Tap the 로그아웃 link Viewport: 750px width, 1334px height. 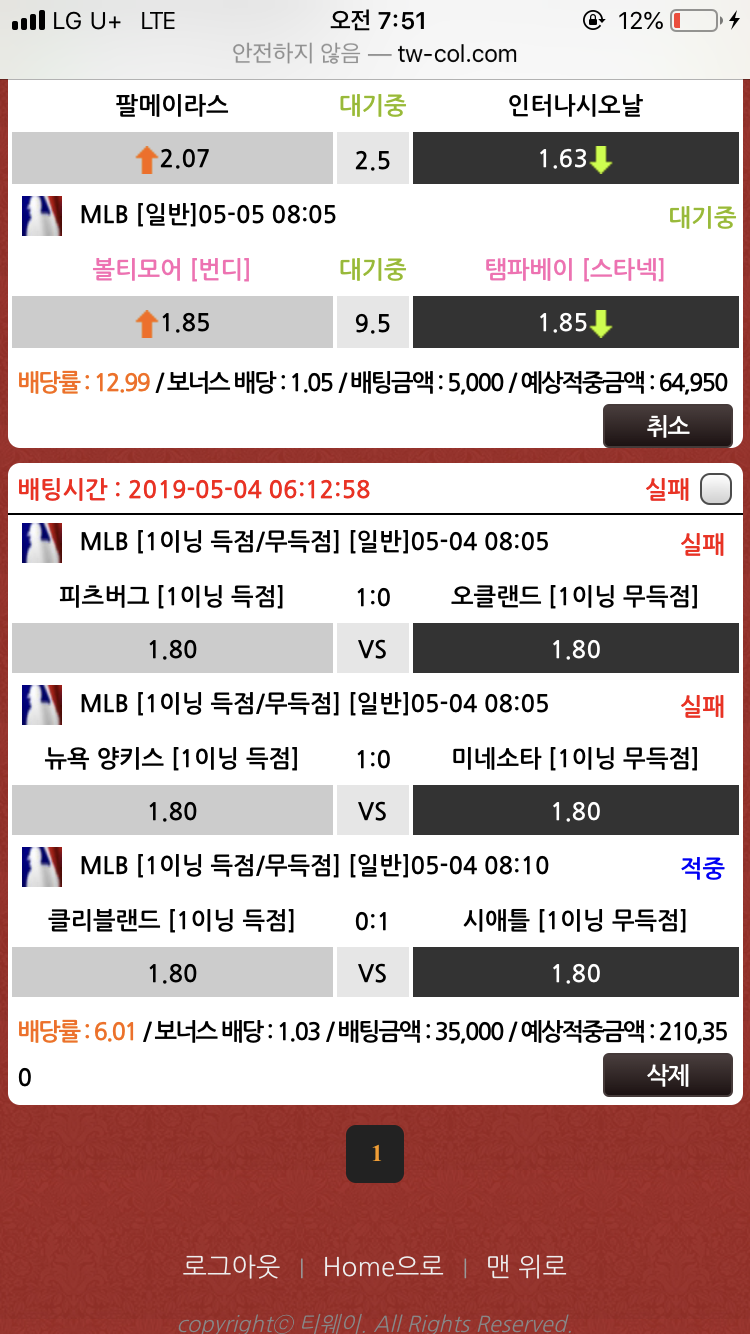pos(231,1266)
